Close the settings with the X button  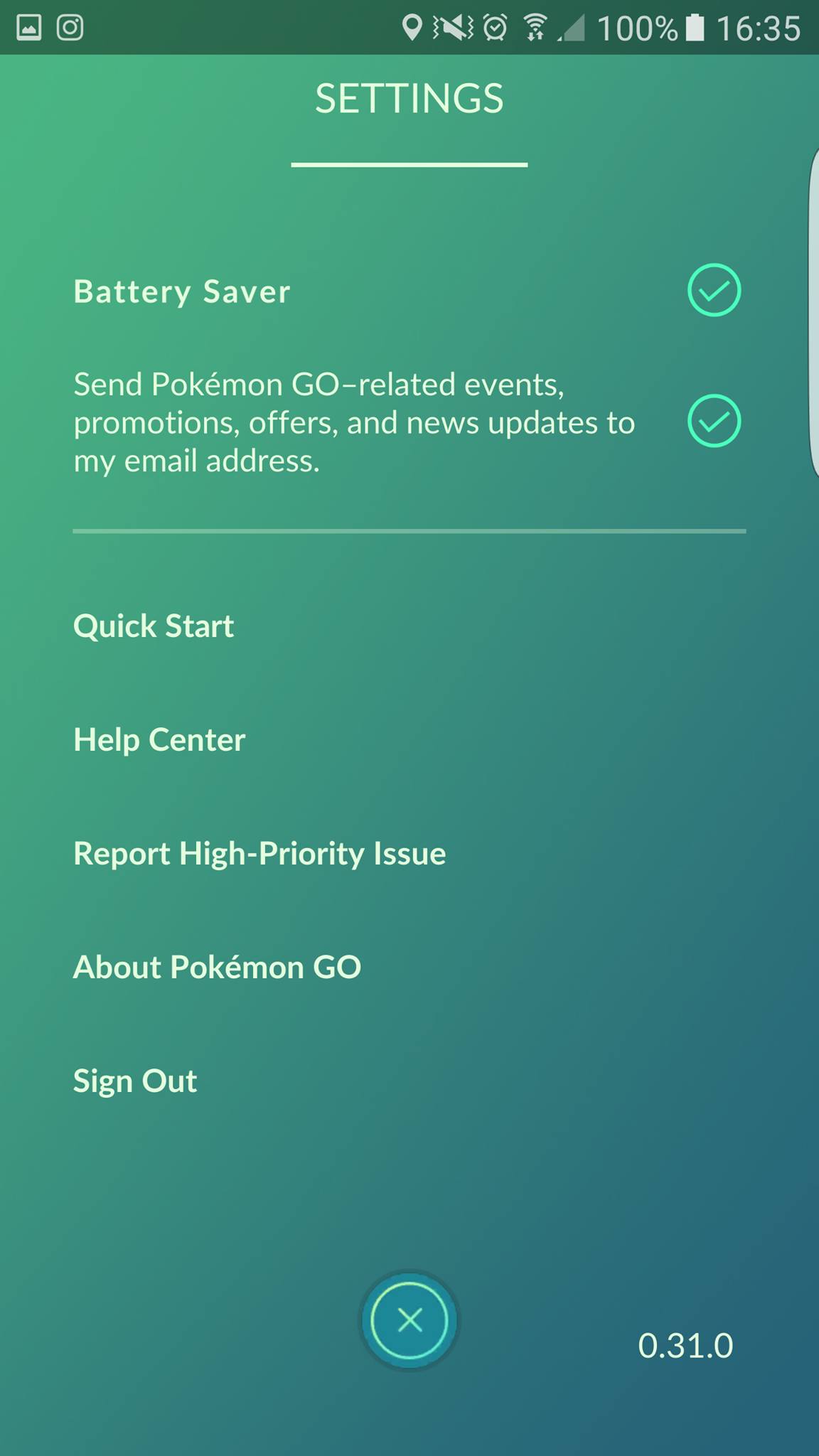409,1320
